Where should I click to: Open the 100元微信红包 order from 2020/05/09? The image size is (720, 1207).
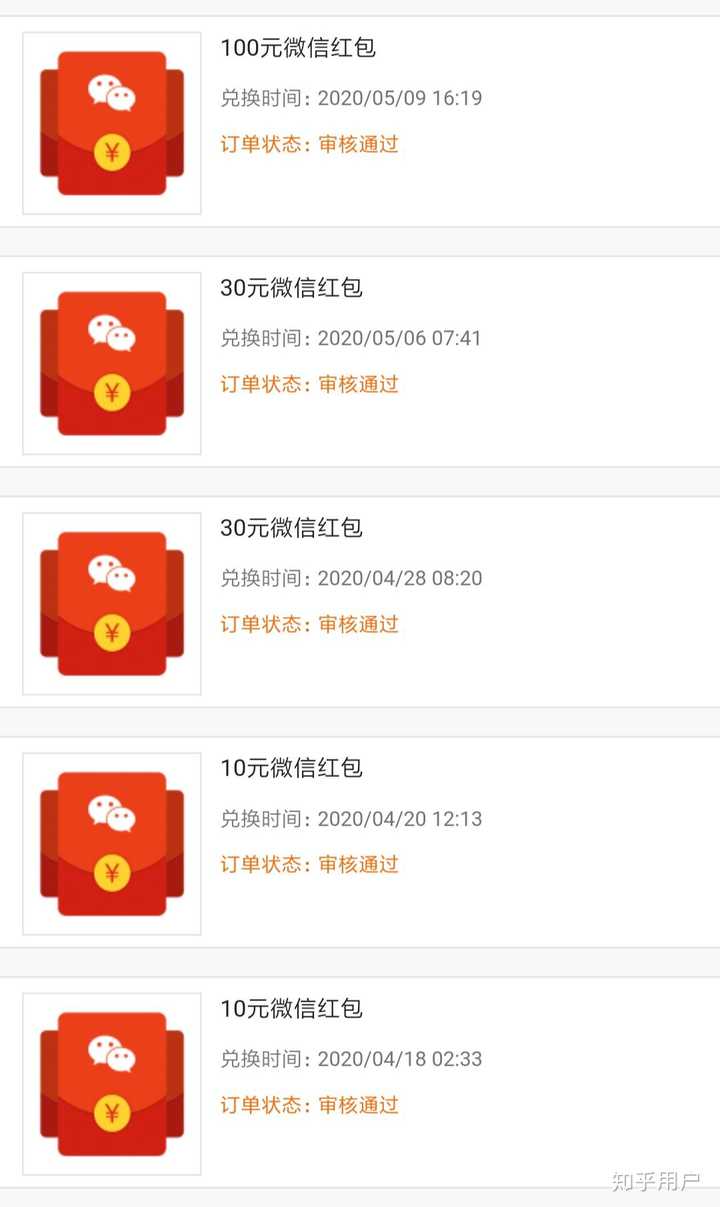coord(298,48)
